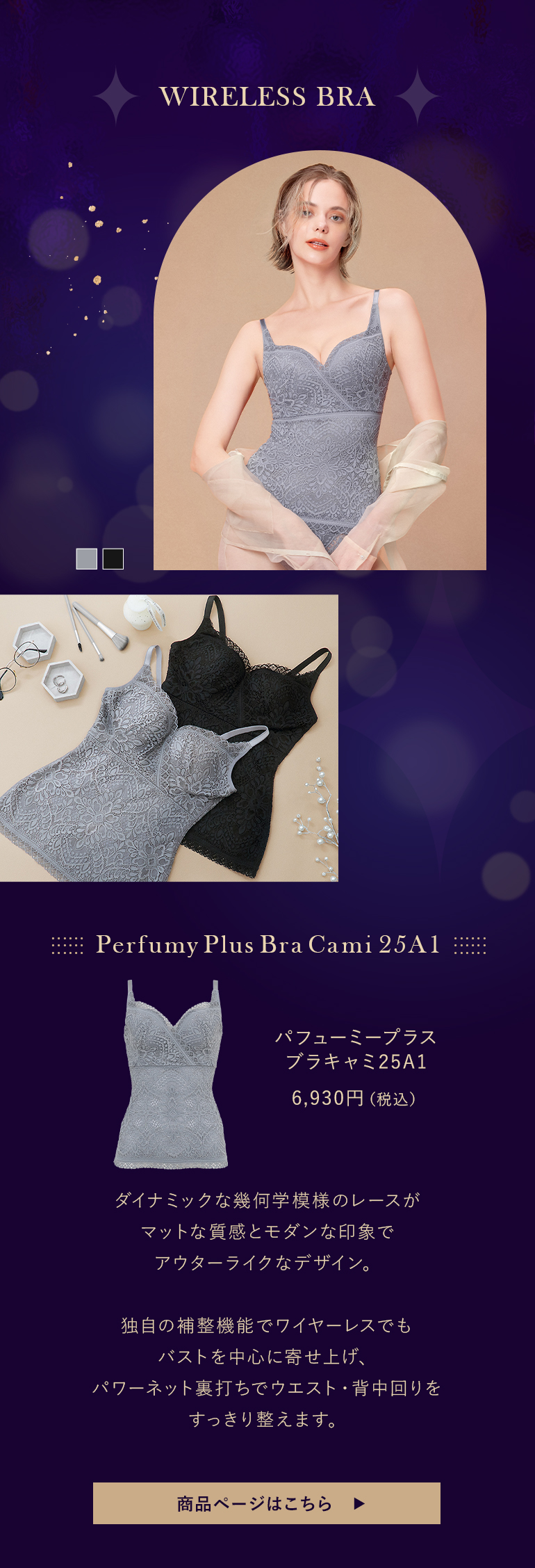Open the product page via 商品ページはこちら
The height and width of the screenshot is (1568, 535).
(267, 1503)
